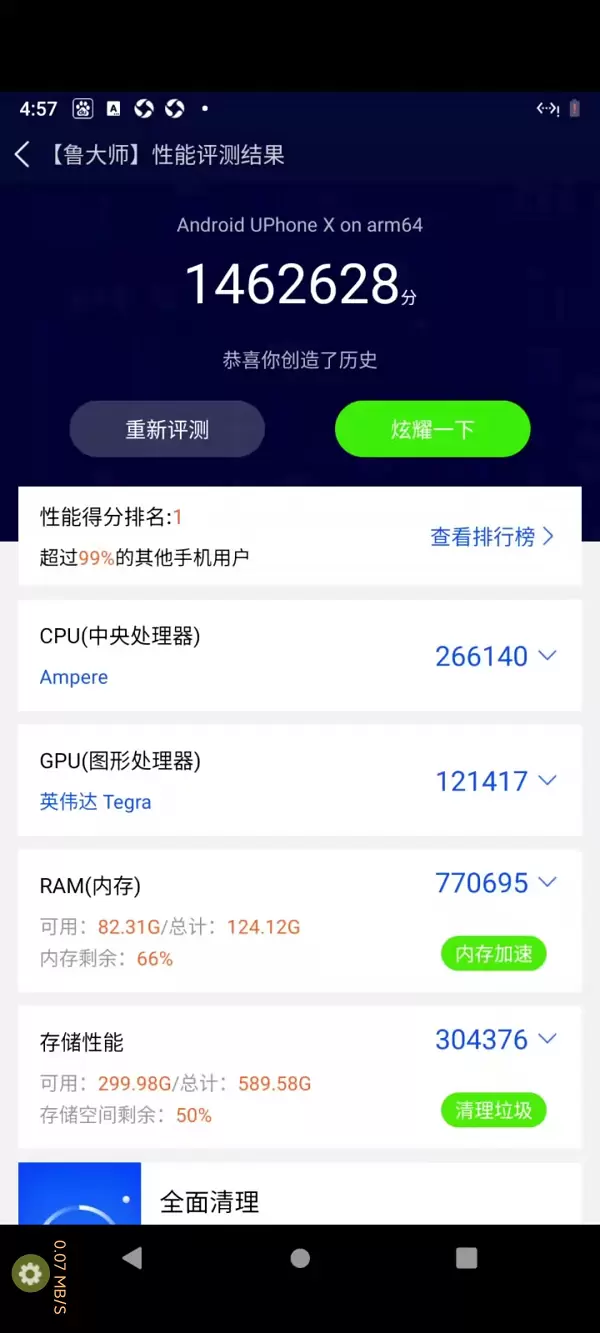
Task: Go back from the benchmark results page
Action: point(23,154)
